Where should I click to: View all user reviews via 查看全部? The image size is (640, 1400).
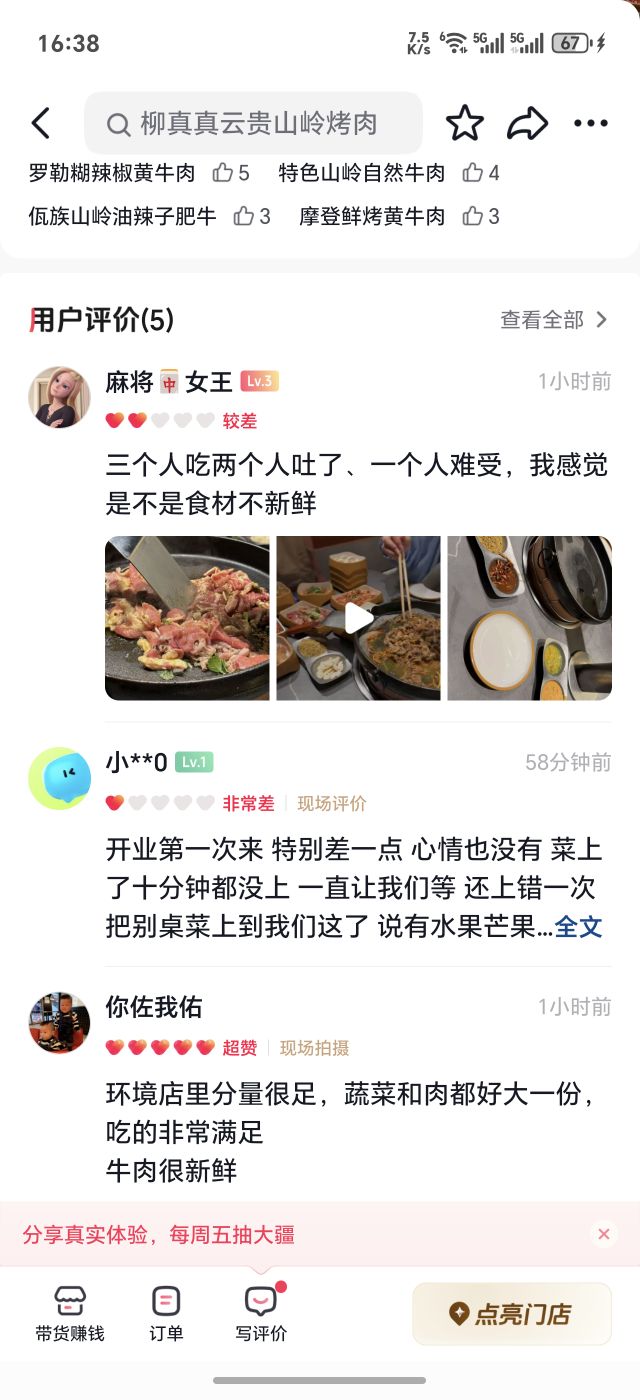(554, 320)
